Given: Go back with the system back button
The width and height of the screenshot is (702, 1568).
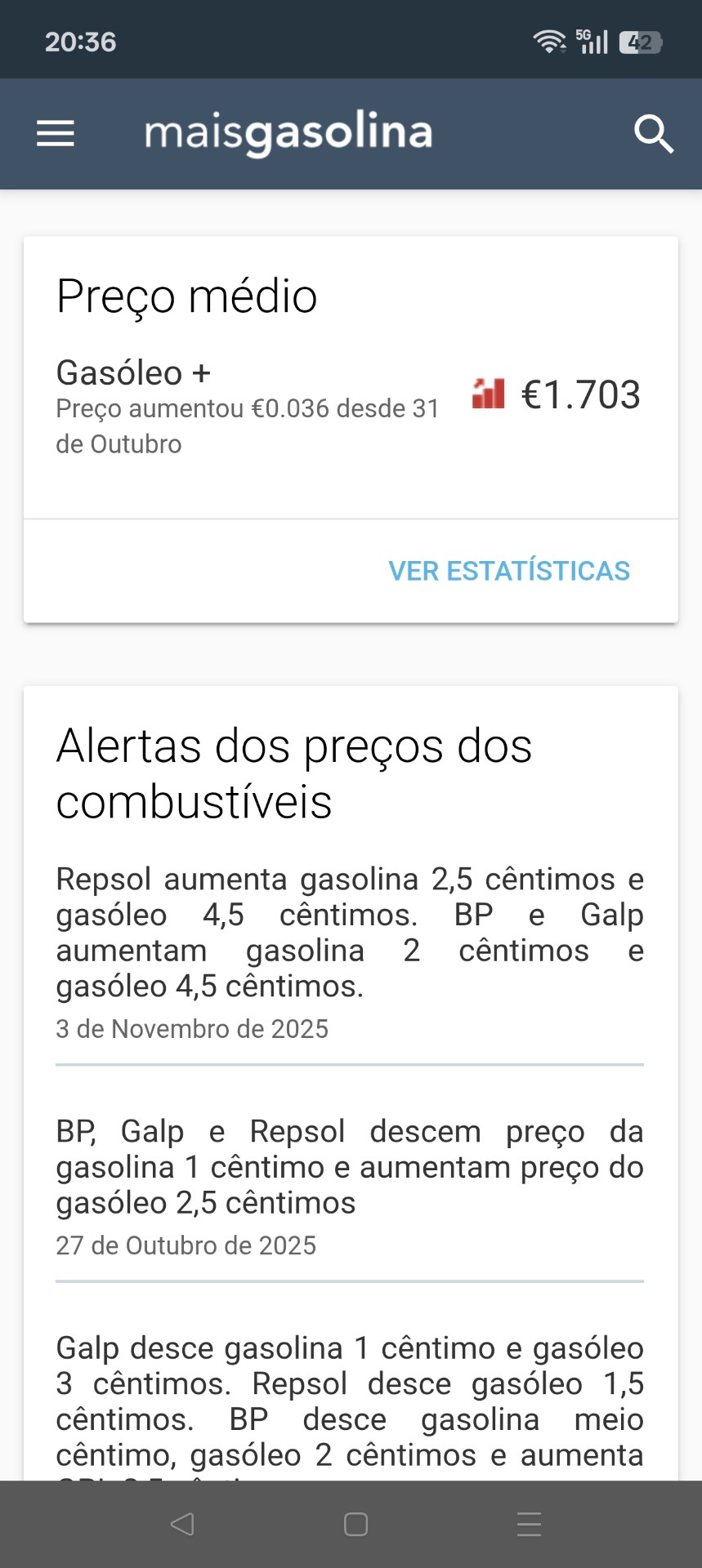Looking at the screenshot, I should (182, 1524).
